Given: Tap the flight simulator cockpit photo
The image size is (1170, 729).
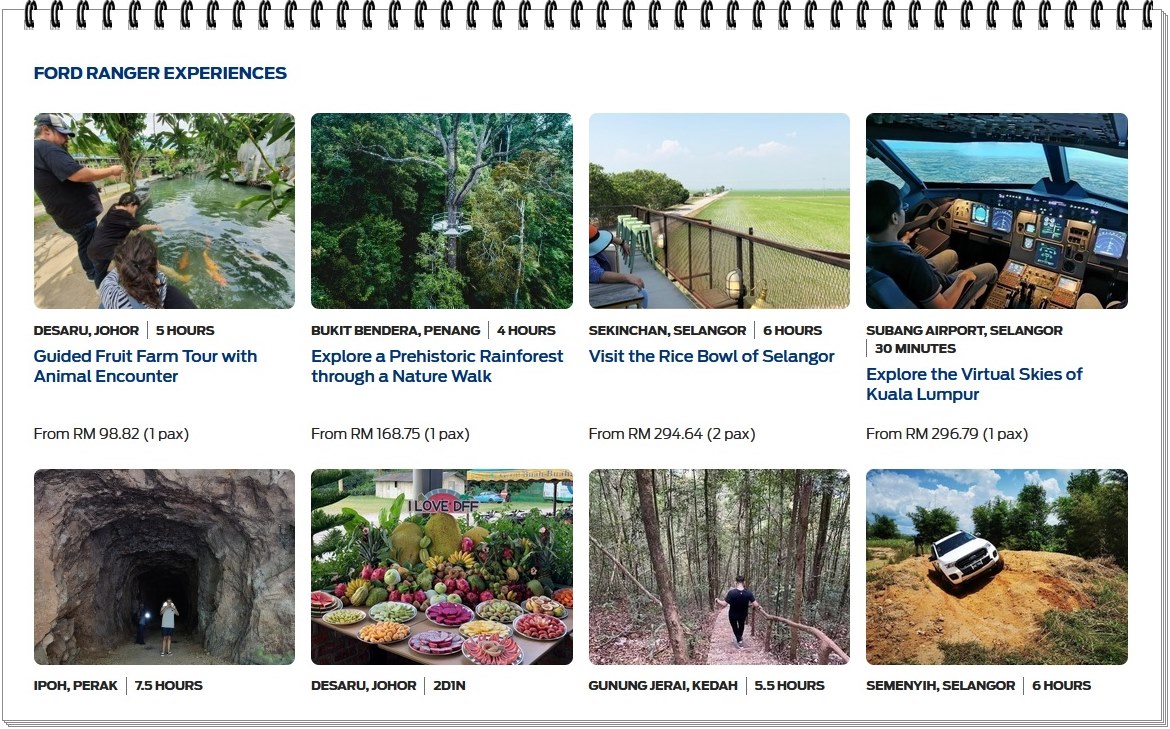Looking at the screenshot, I should pos(996,211).
